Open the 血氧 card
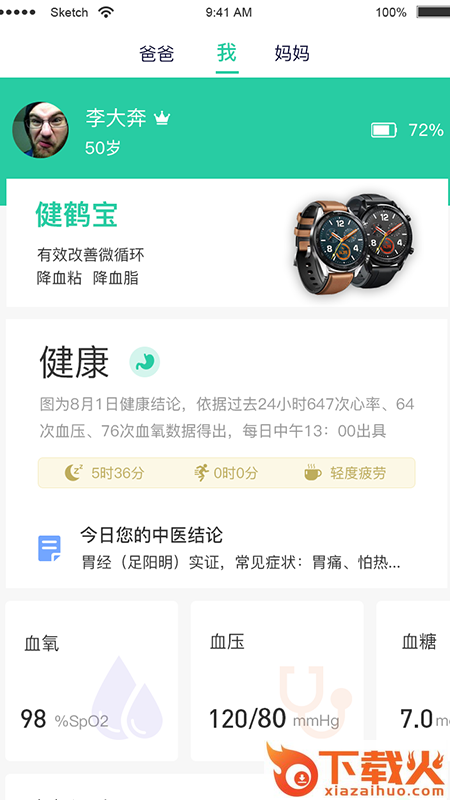This screenshot has width=450, height=800. [92, 681]
